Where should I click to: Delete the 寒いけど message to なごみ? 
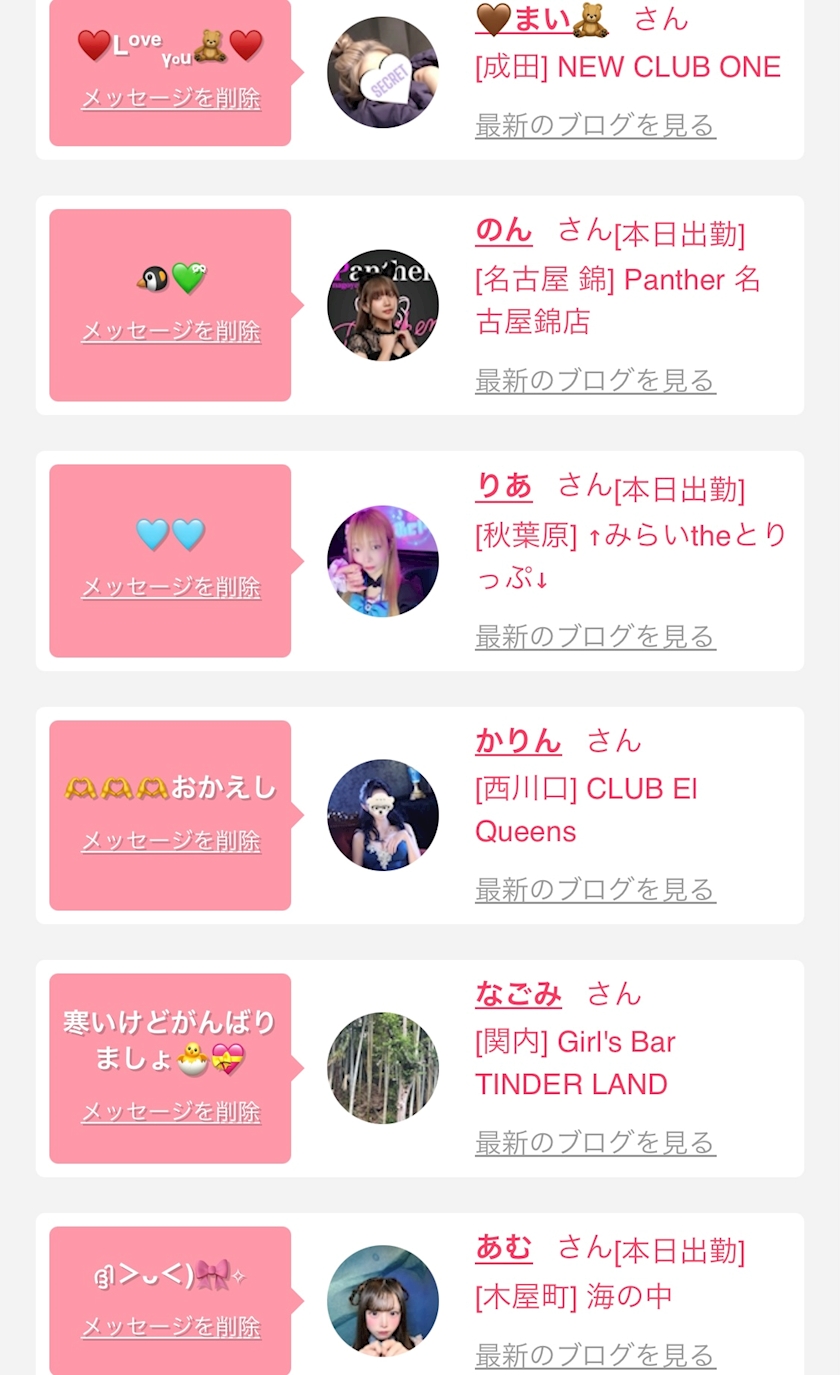click(x=171, y=1112)
